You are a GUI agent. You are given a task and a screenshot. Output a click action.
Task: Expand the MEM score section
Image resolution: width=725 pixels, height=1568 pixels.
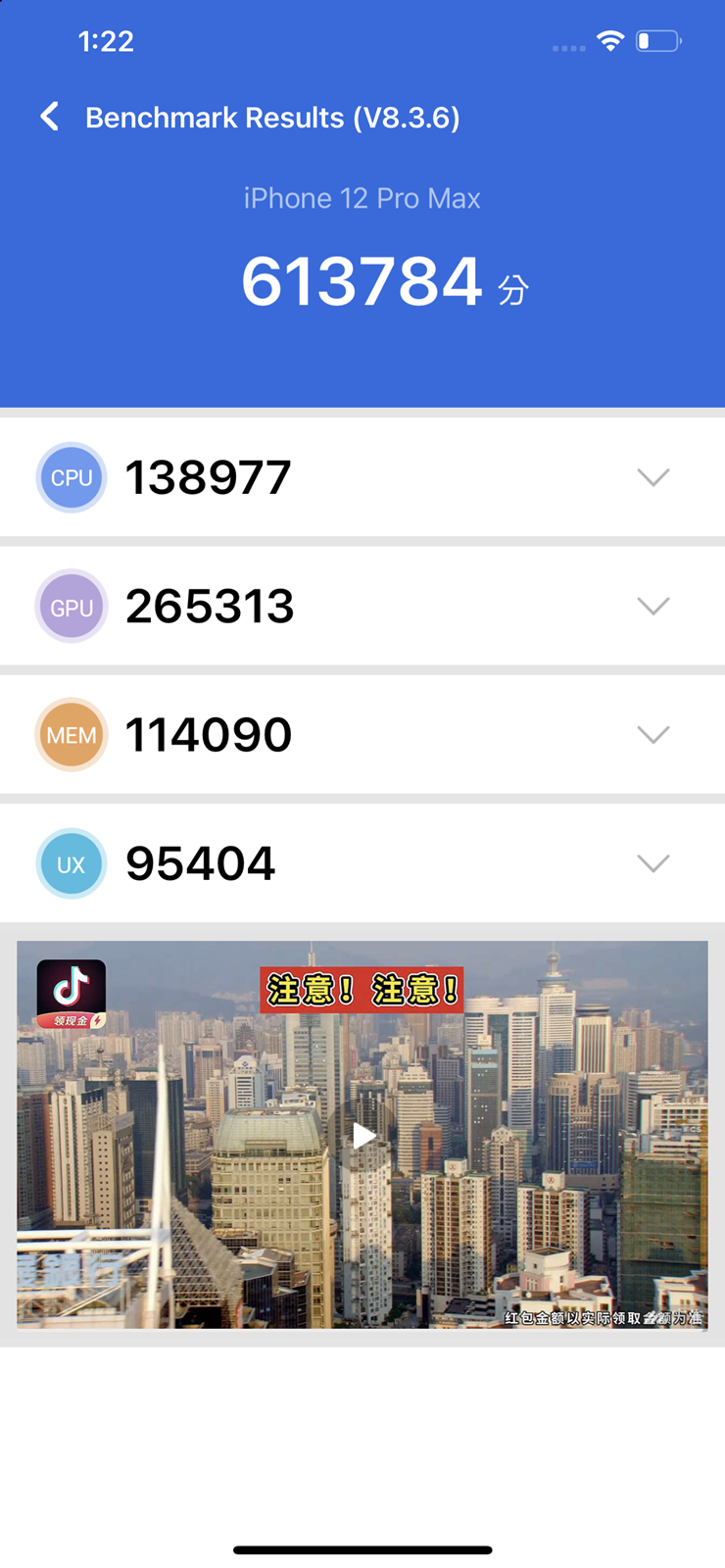(x=652, y=734)
